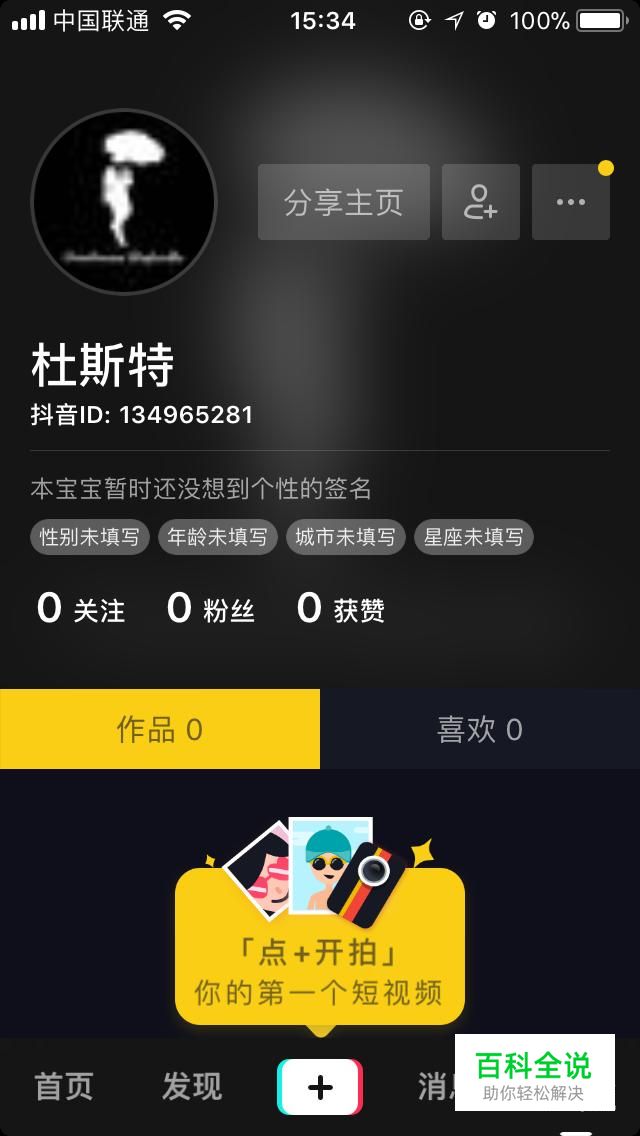Open the add friend icon
Viewport: 640px width, 1136px height.
[480, 202]
